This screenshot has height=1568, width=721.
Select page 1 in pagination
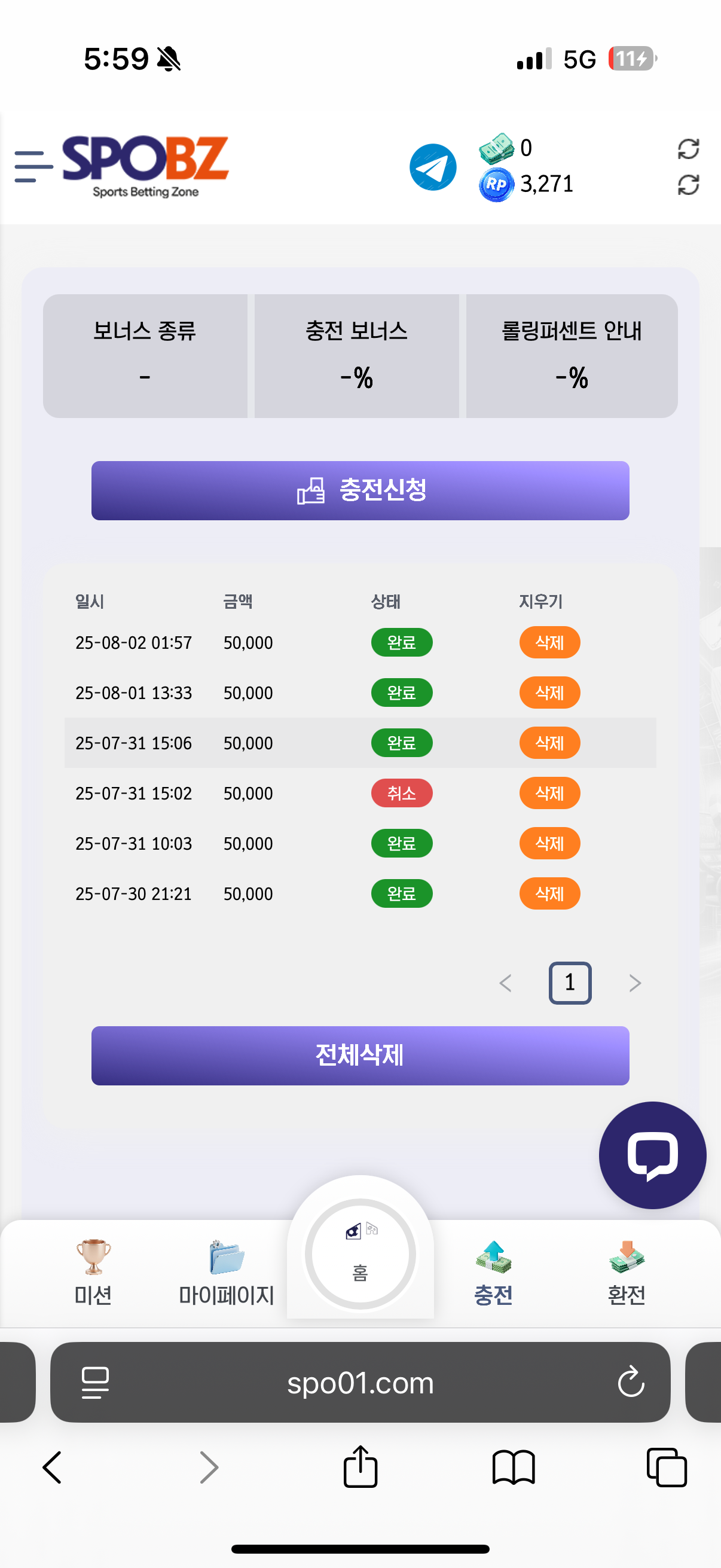coord(570,983)
